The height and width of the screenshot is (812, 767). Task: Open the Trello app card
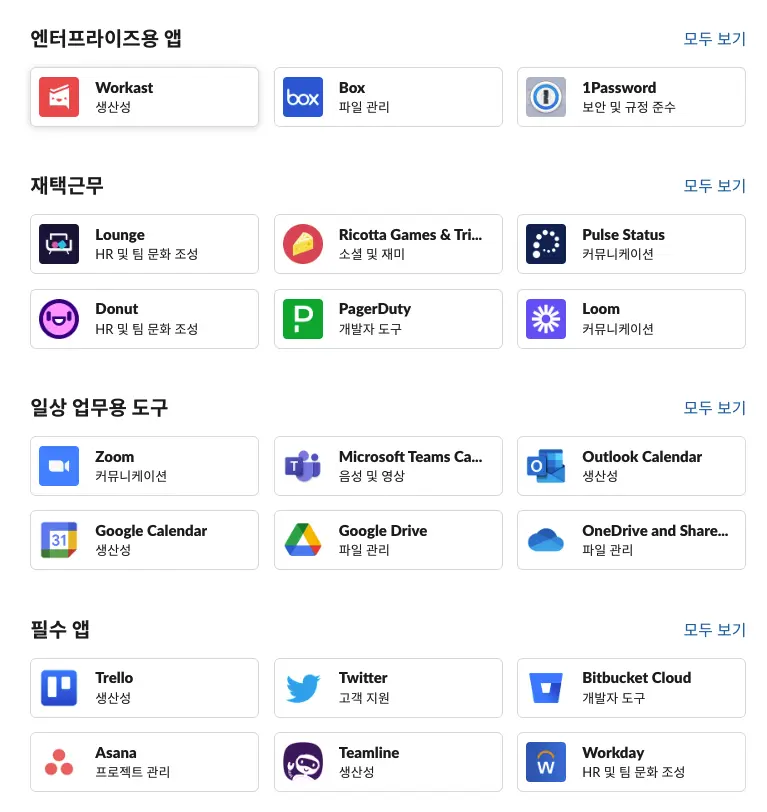coord(144,687)
